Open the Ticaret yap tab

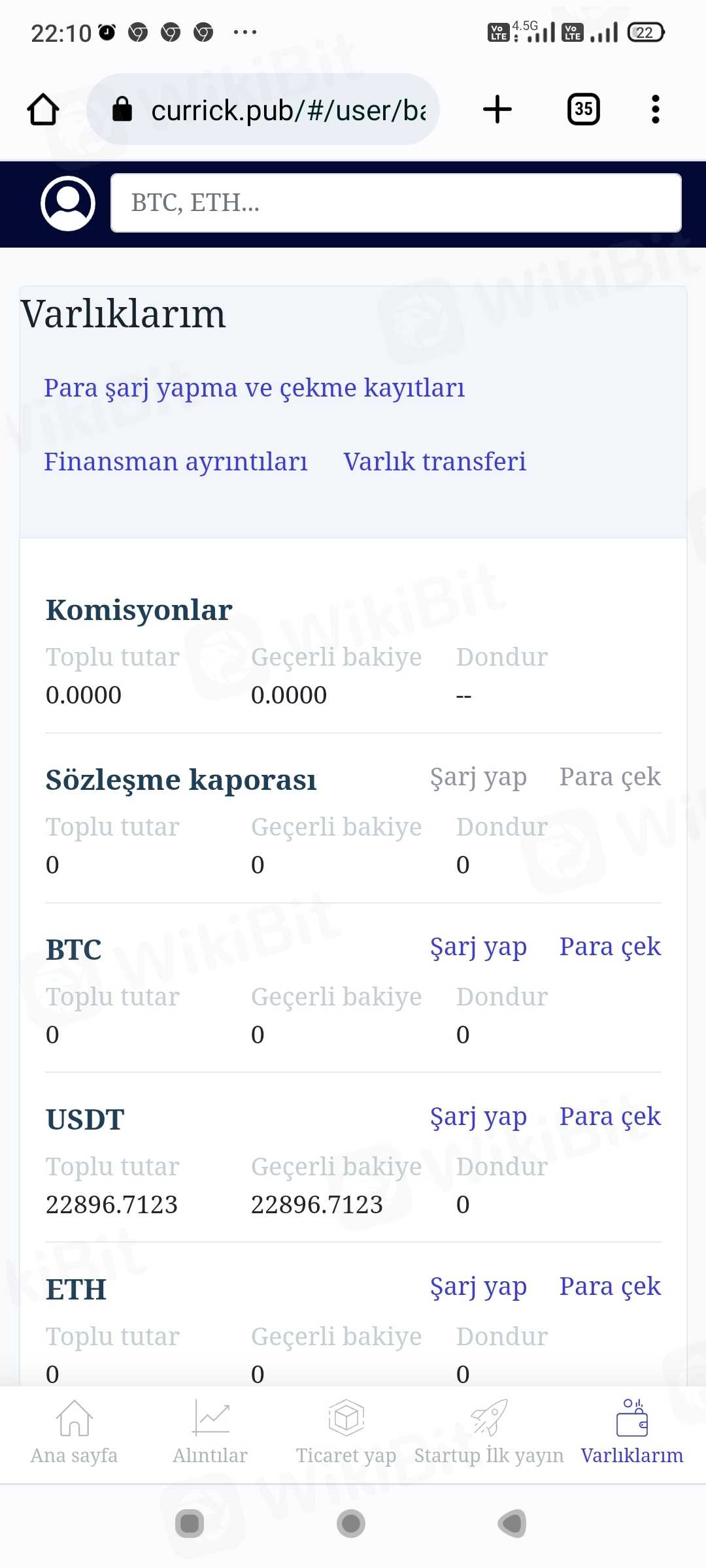346,1431
